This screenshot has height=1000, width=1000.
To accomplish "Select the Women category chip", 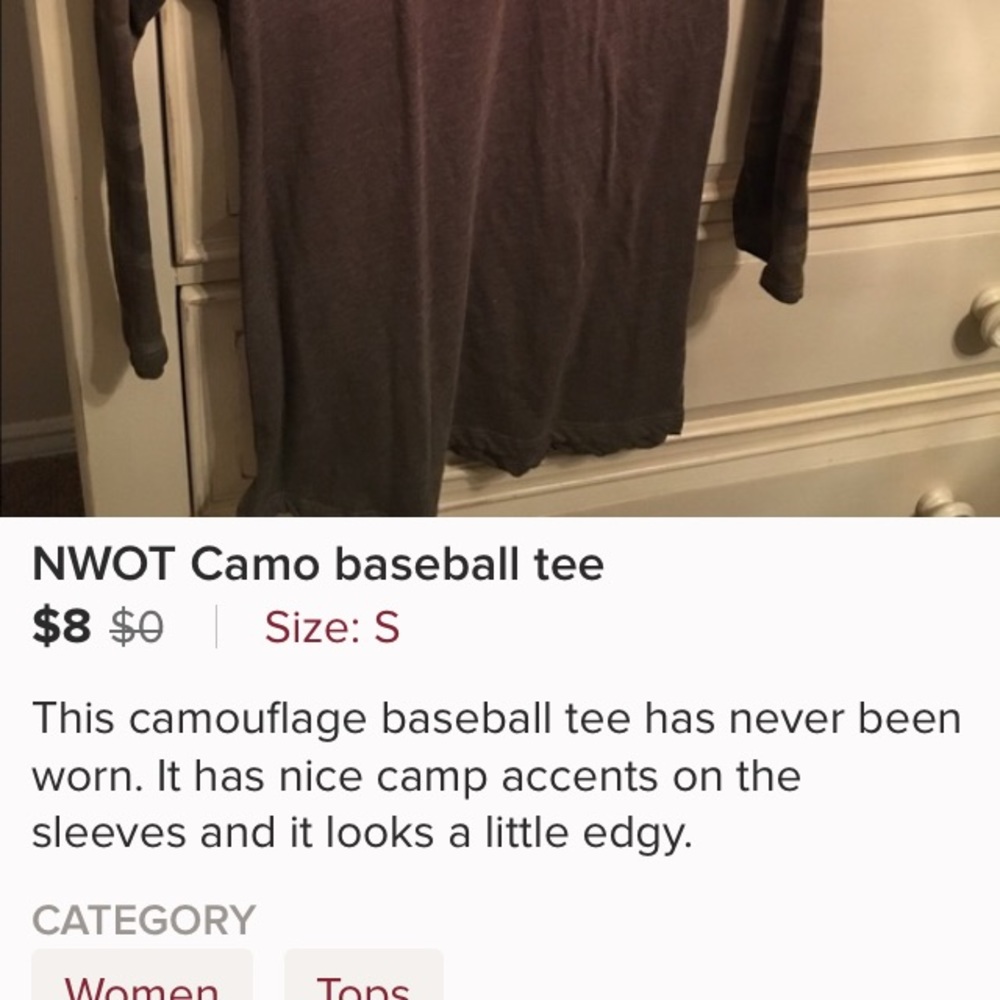I will click(x=142, y=981).
